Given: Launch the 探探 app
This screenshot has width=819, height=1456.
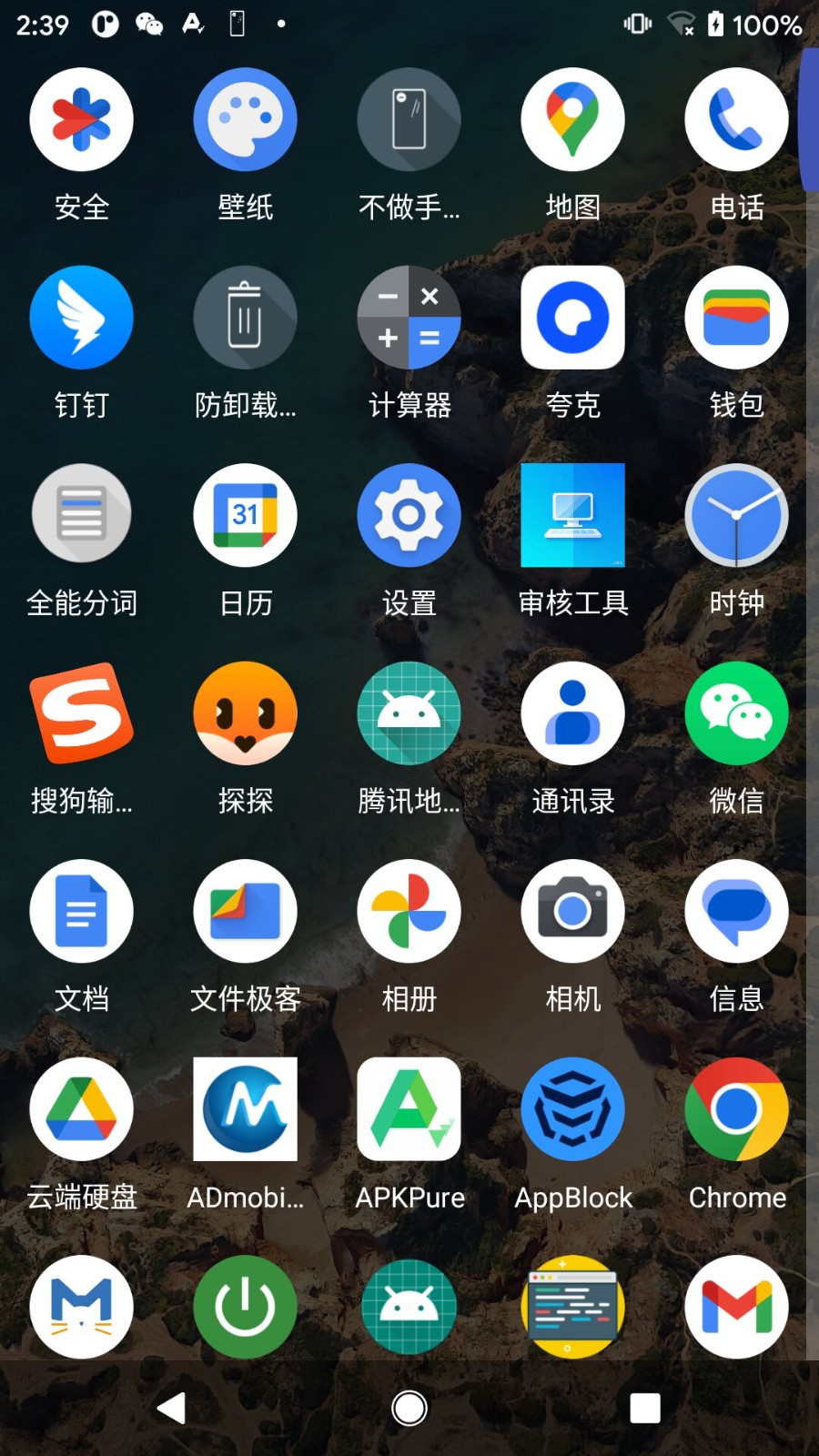Looking at the screenshot, I should coord(246,714).
